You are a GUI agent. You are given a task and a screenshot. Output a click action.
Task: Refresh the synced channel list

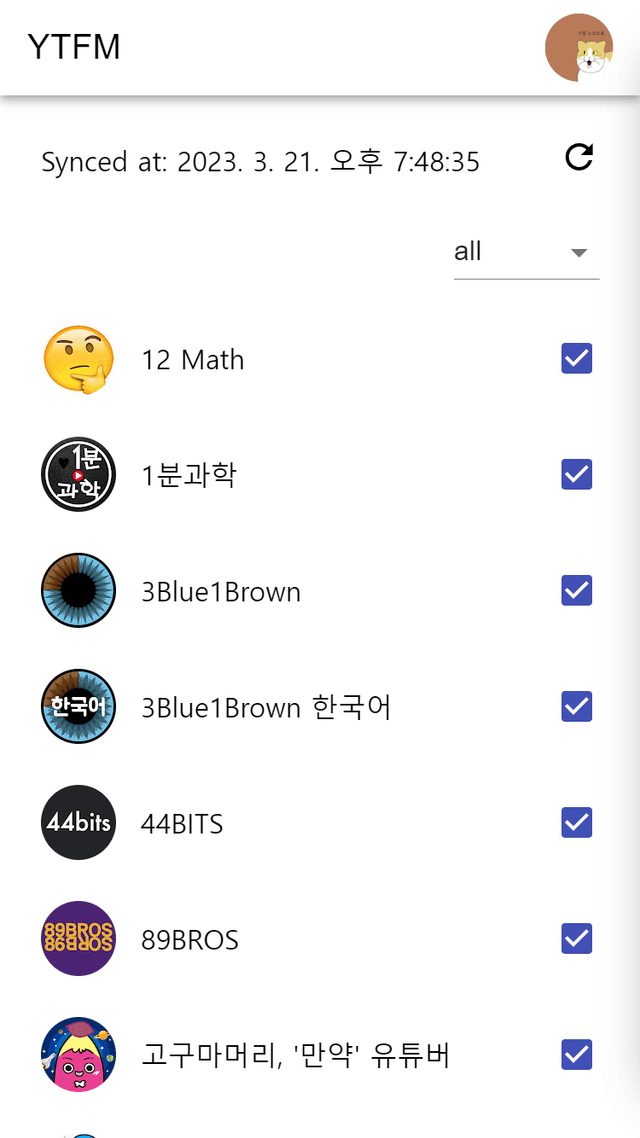pyautogui.click(x=579, y=157)
